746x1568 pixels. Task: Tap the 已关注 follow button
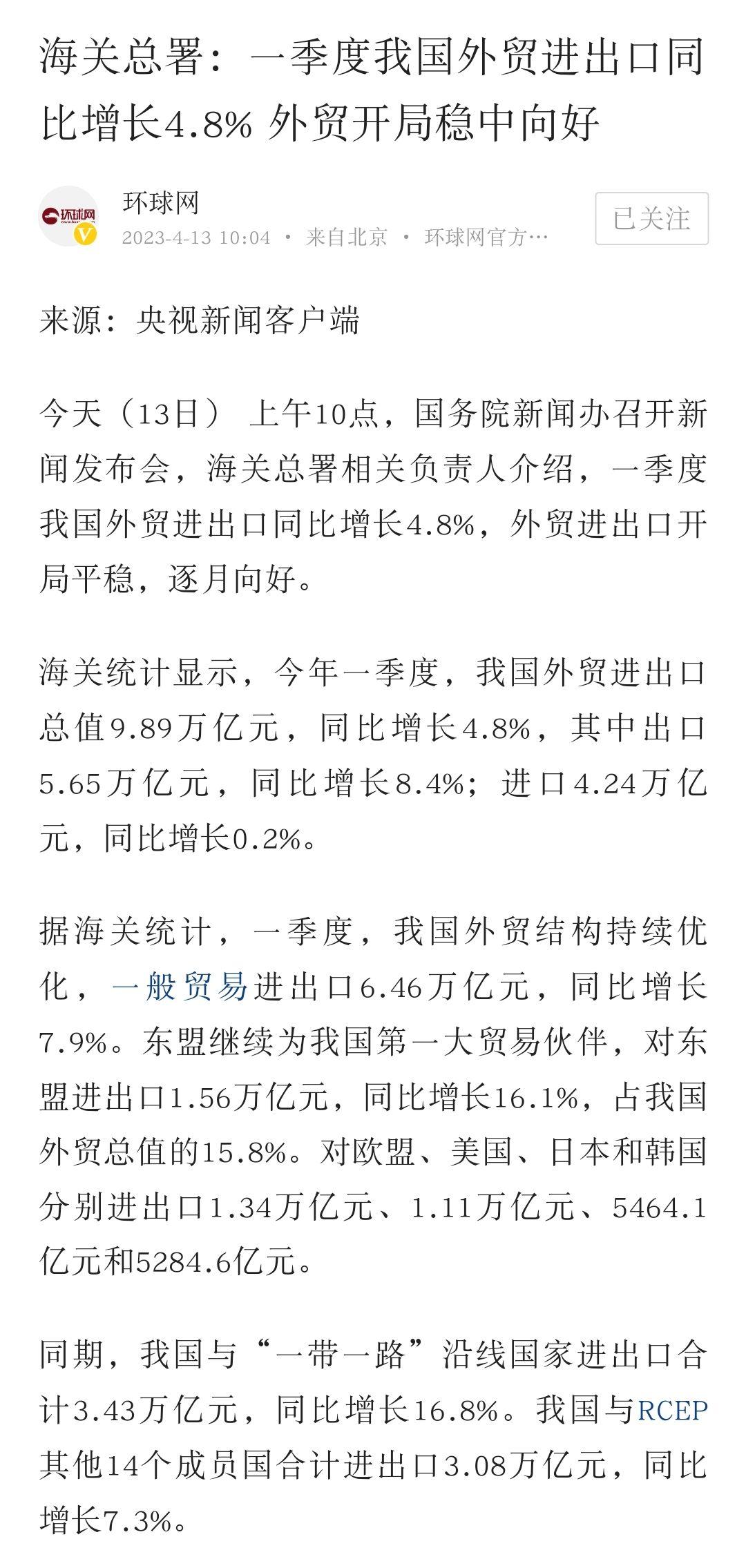[x=651, y=218]
